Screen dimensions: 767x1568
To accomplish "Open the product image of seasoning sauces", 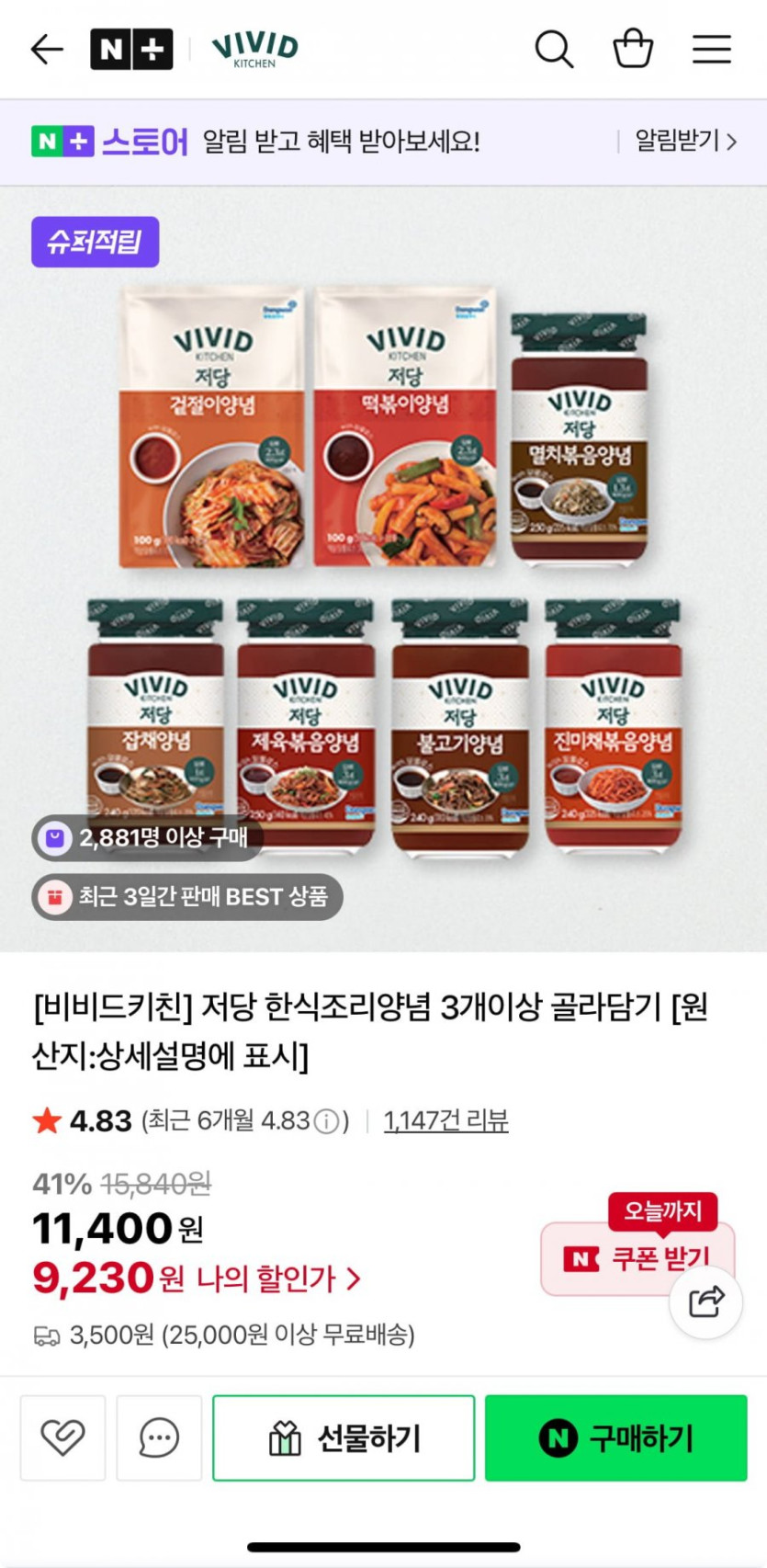I will [x=383, y=570].
